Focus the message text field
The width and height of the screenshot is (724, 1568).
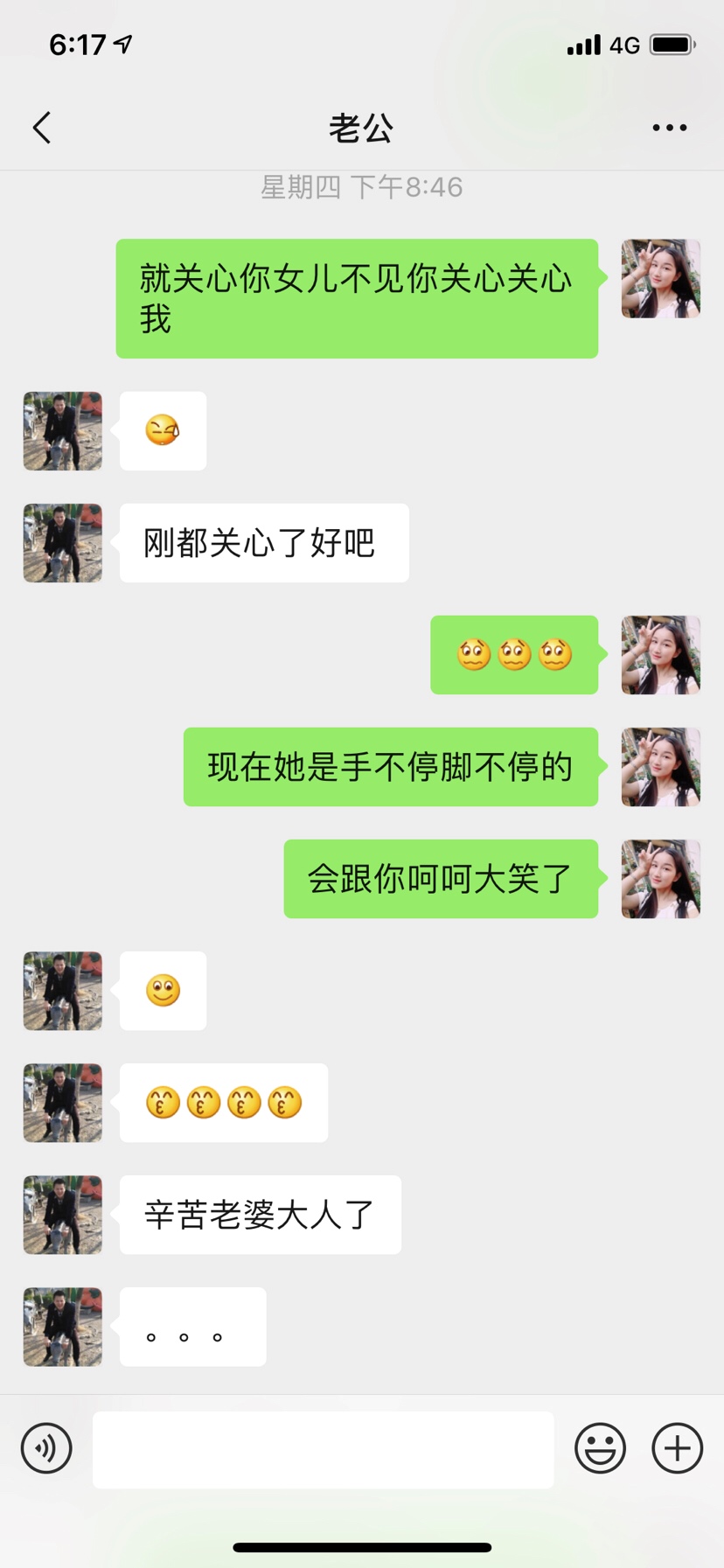pyautogui.click(x=323, y=1449)
